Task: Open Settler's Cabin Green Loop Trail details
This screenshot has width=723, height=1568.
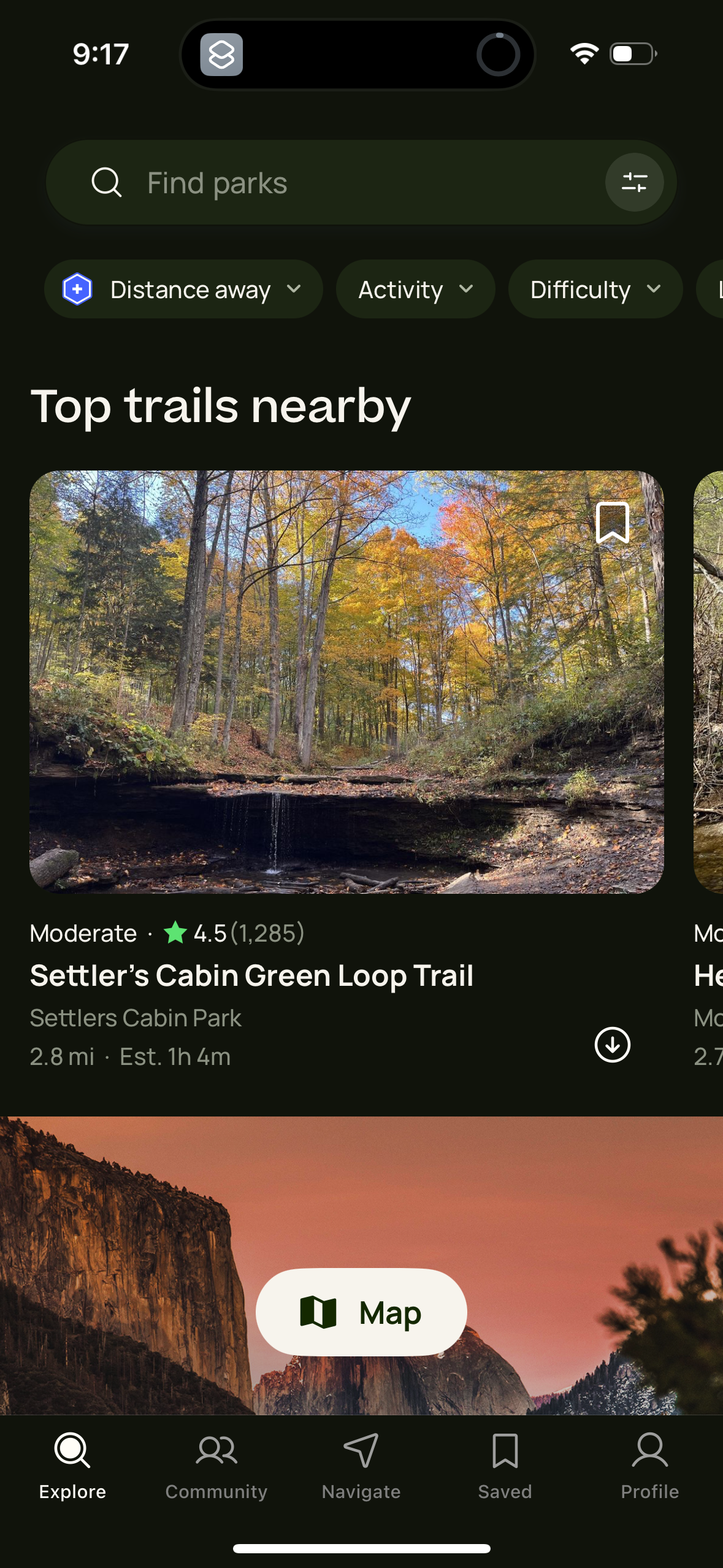Action: point(251,975)
